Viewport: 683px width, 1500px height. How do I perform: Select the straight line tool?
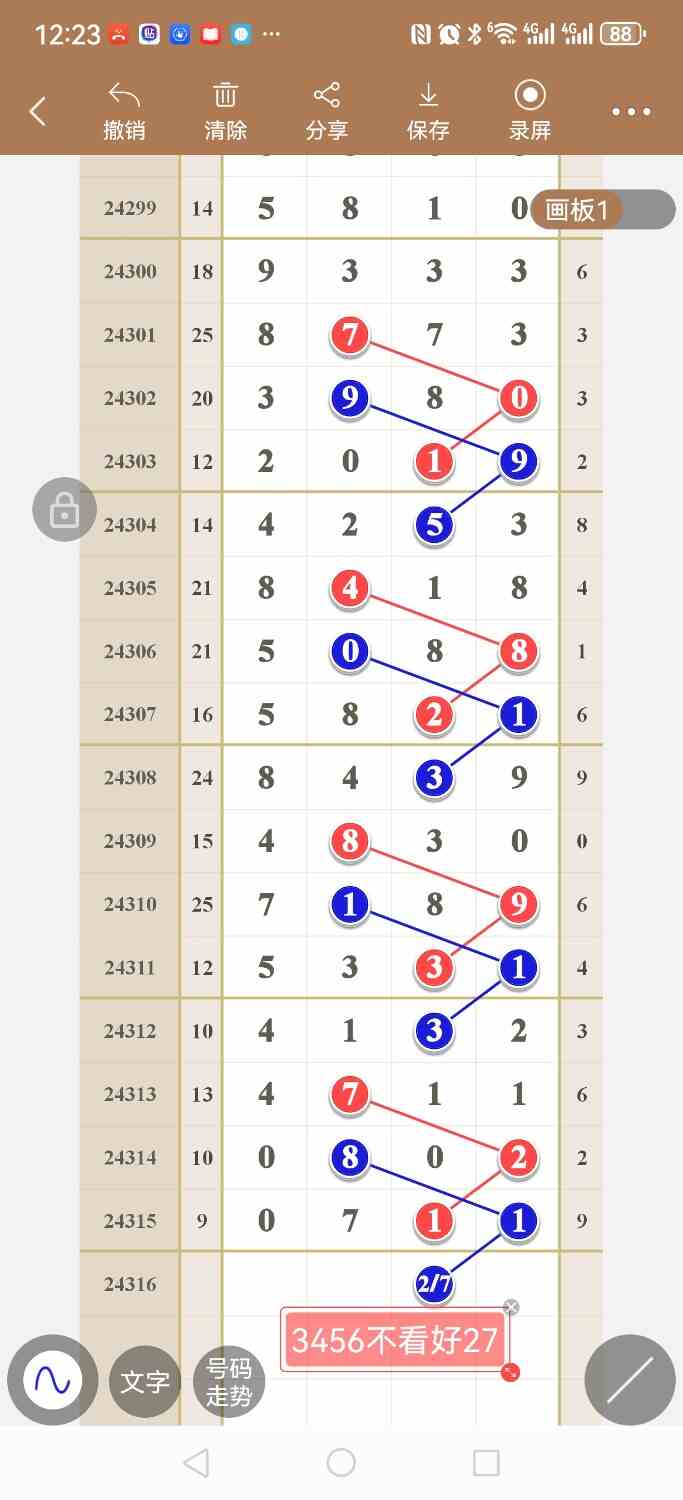tap(630, 1381)
